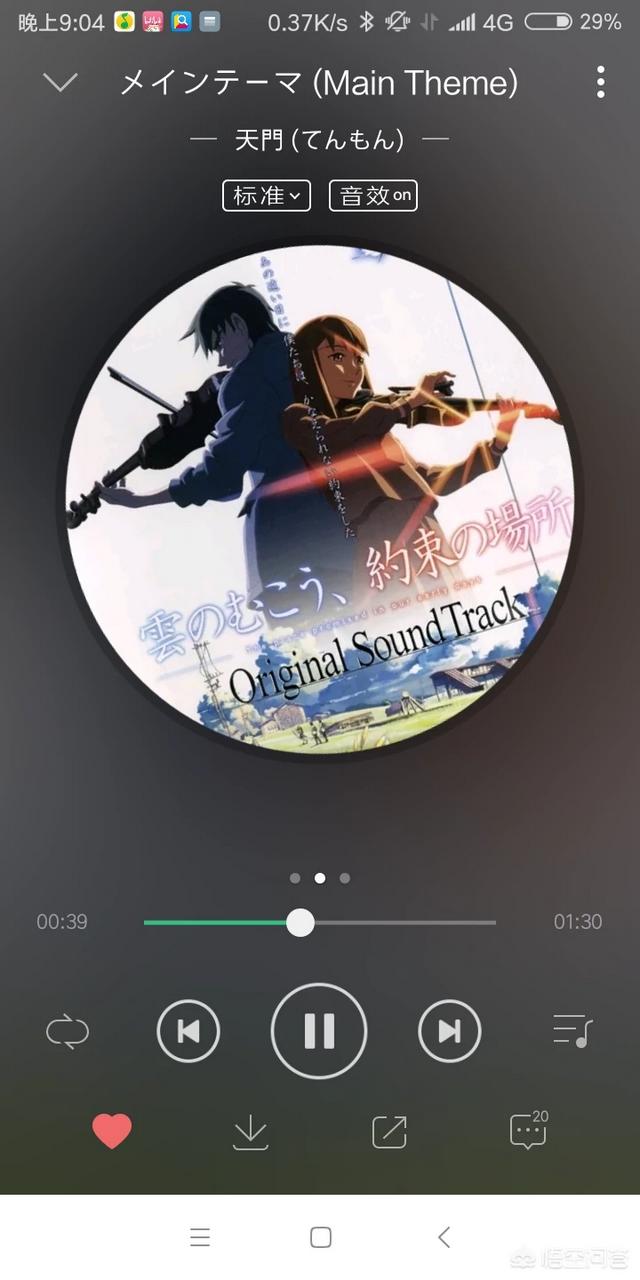This screenshot has width=640, height=1280.
Task: Download this song
Action: click(x=250, y=1132)
